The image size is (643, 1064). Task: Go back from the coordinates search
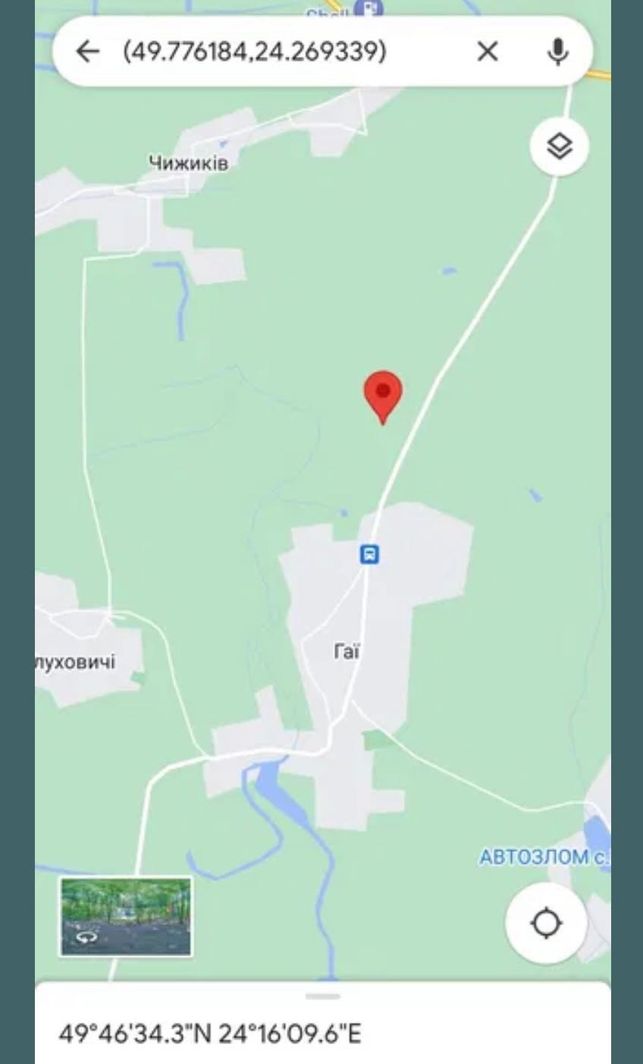(87, 51)
